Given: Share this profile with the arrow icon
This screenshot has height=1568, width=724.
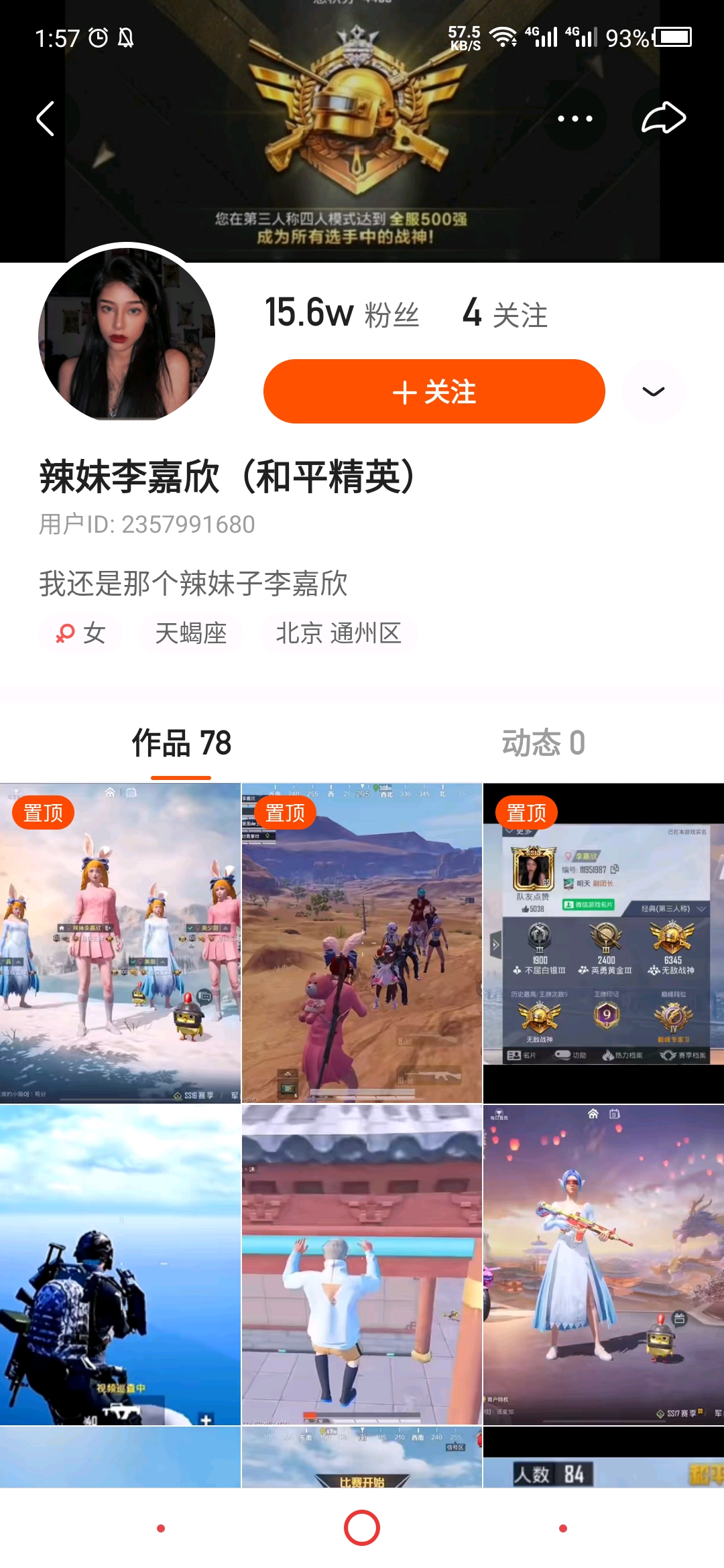Looking at the screenshot, I should pyautogui.click(x=664, y=119).
